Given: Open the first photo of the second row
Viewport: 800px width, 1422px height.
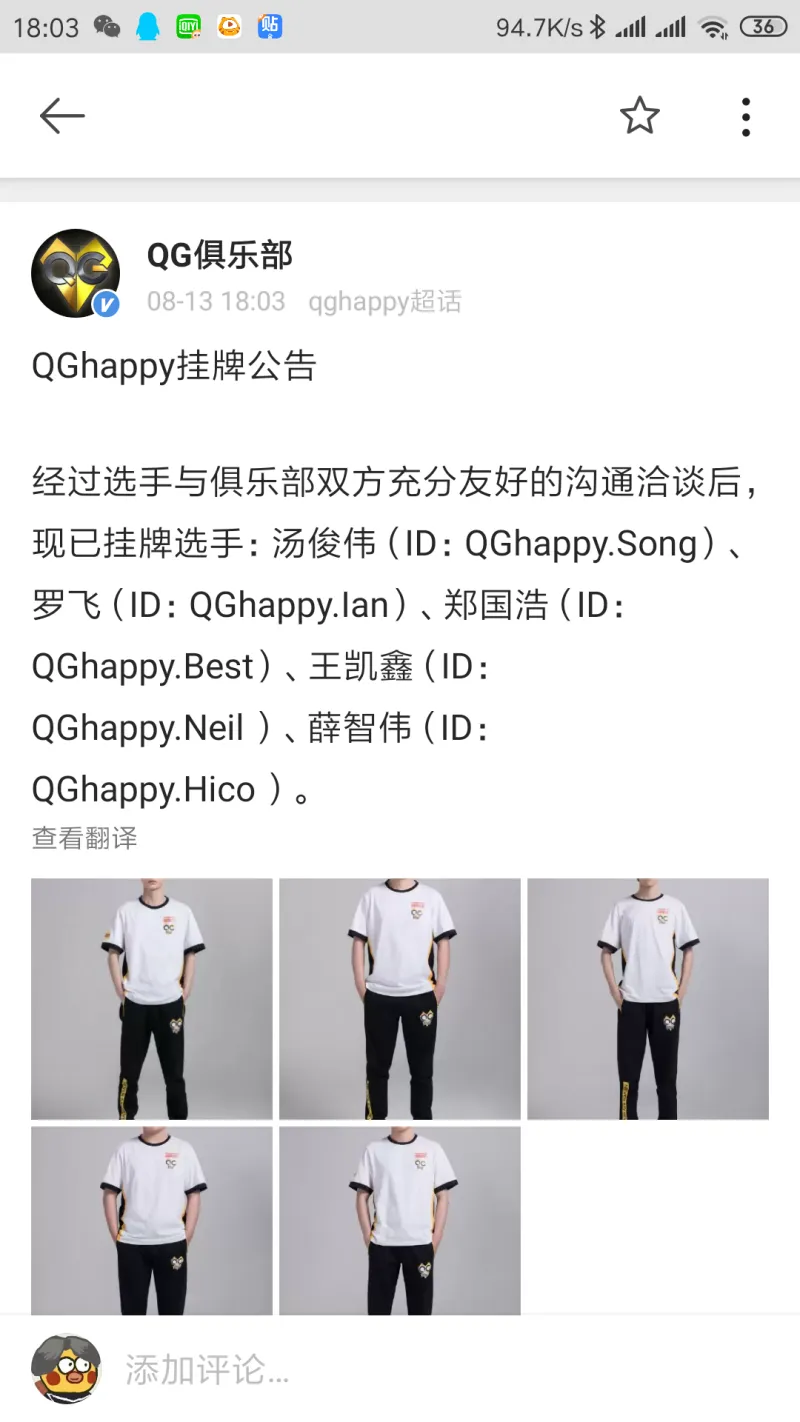Looking at the screenshot, I should [152, 1220].
